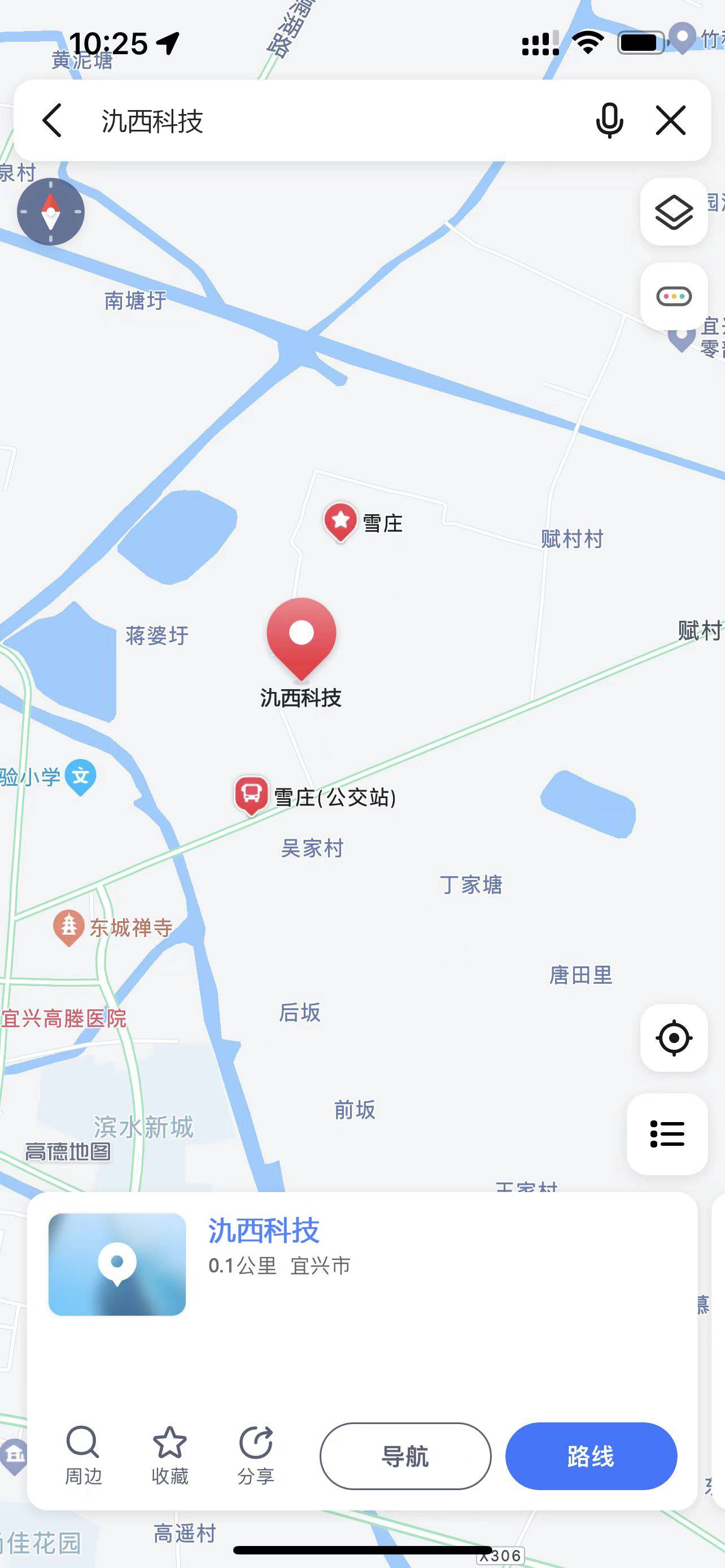This screenshot has width=725, height=1568.
Task: Show route options with 路线
Action: click(591, 1456)
